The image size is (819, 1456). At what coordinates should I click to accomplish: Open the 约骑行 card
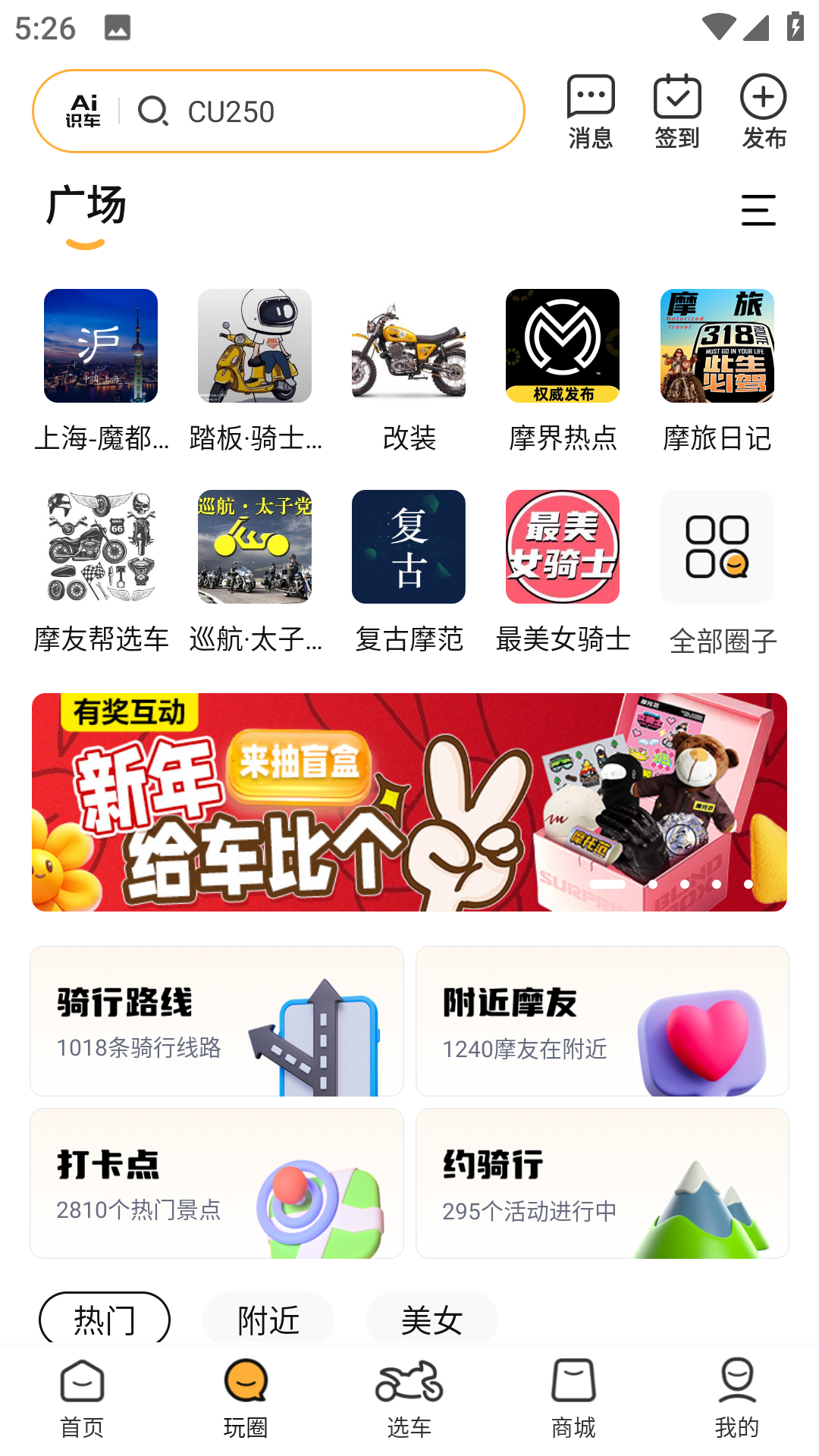pos(602,1182)
